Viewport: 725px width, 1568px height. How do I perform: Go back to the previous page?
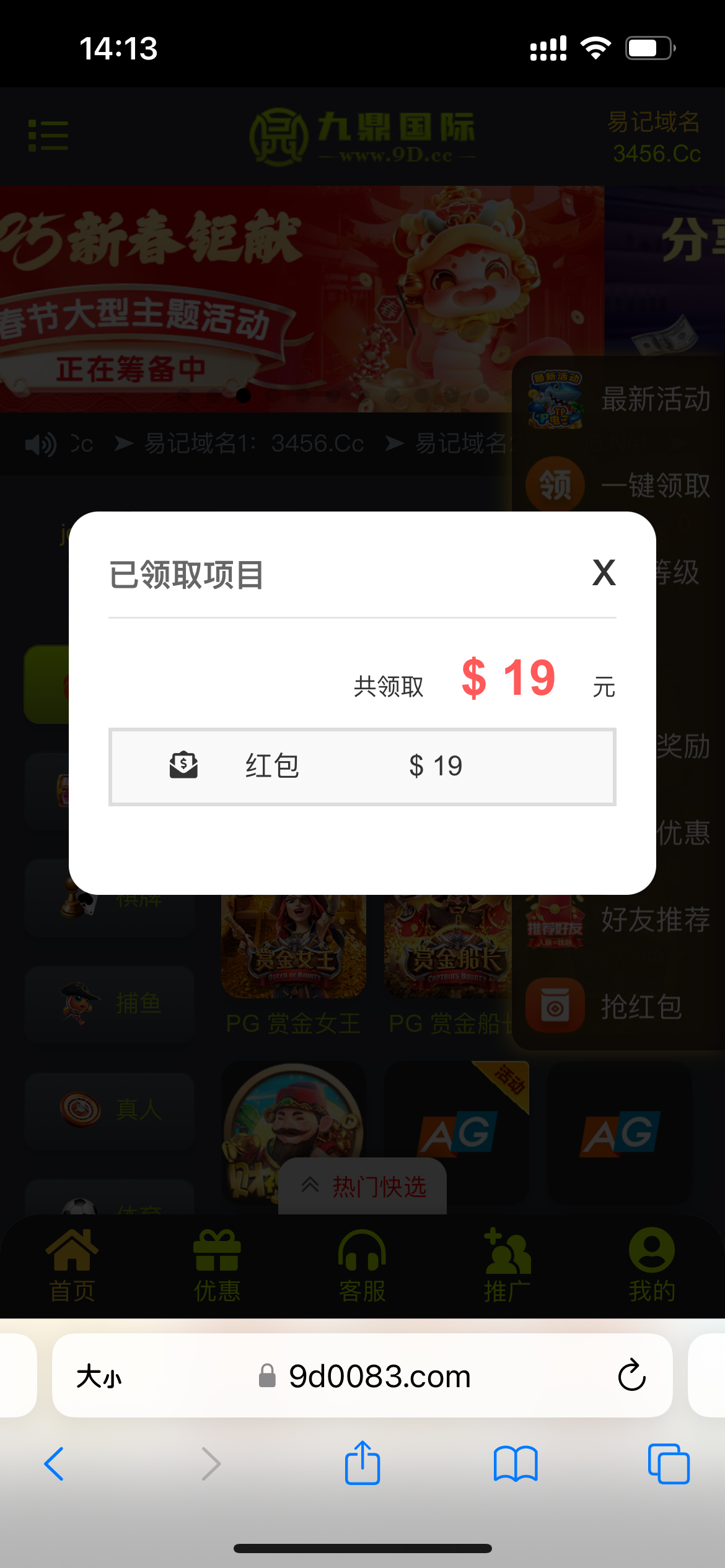coord(55,1464)
